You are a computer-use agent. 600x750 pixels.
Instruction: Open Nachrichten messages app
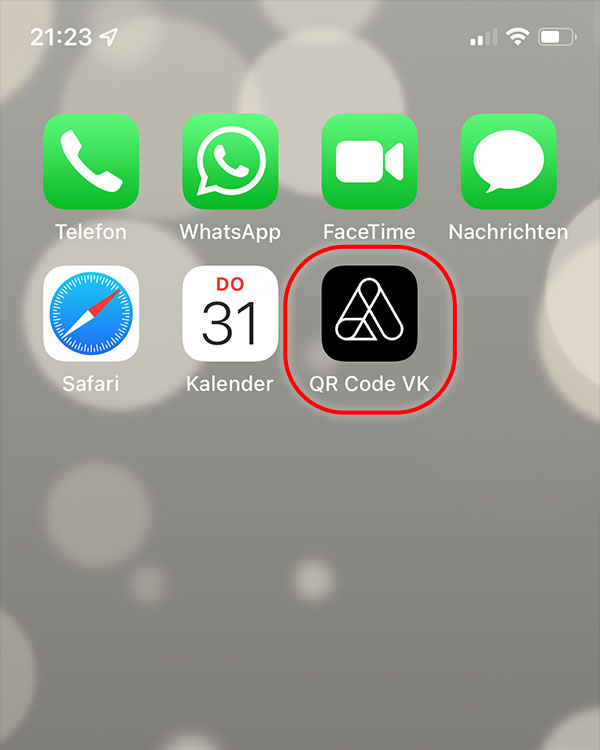click(x=508, y=162)
